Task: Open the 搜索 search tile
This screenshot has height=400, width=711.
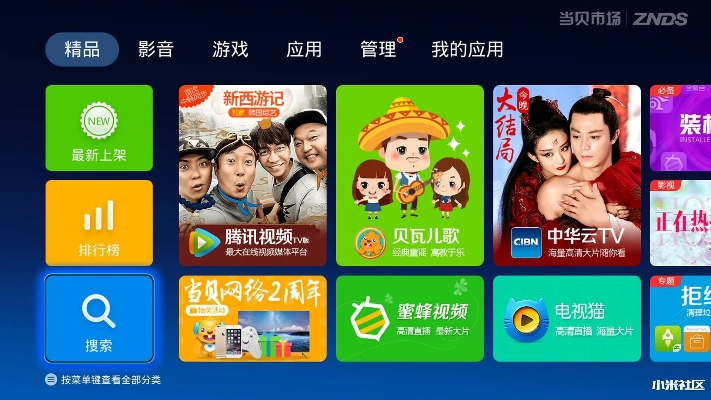Action: pyautogui.click(x=99, y=318)
